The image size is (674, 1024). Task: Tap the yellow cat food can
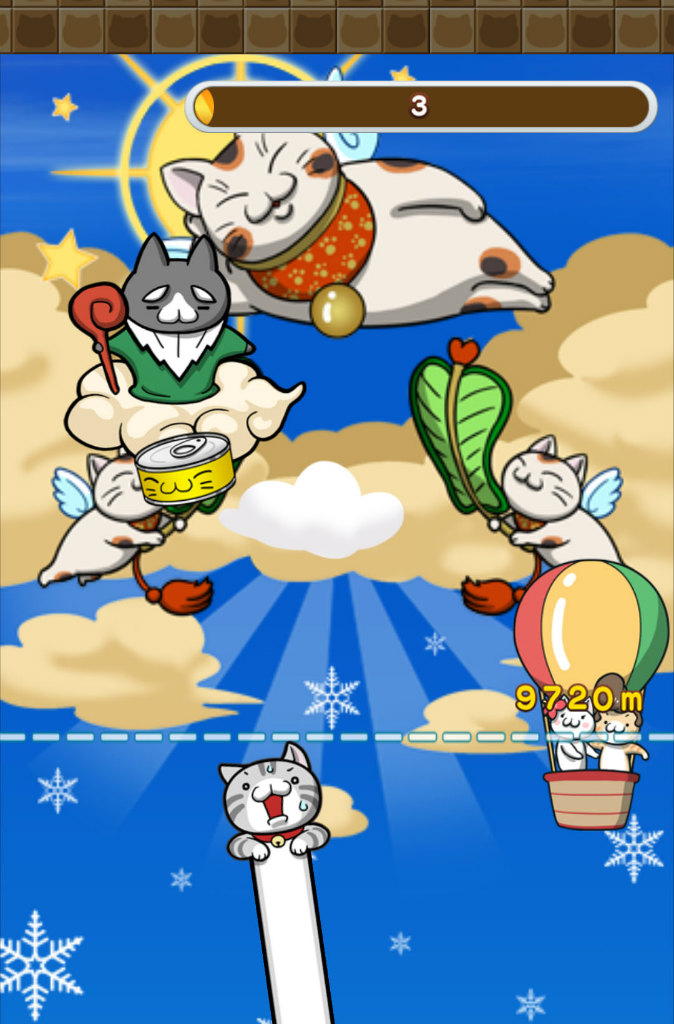(185, 470)
